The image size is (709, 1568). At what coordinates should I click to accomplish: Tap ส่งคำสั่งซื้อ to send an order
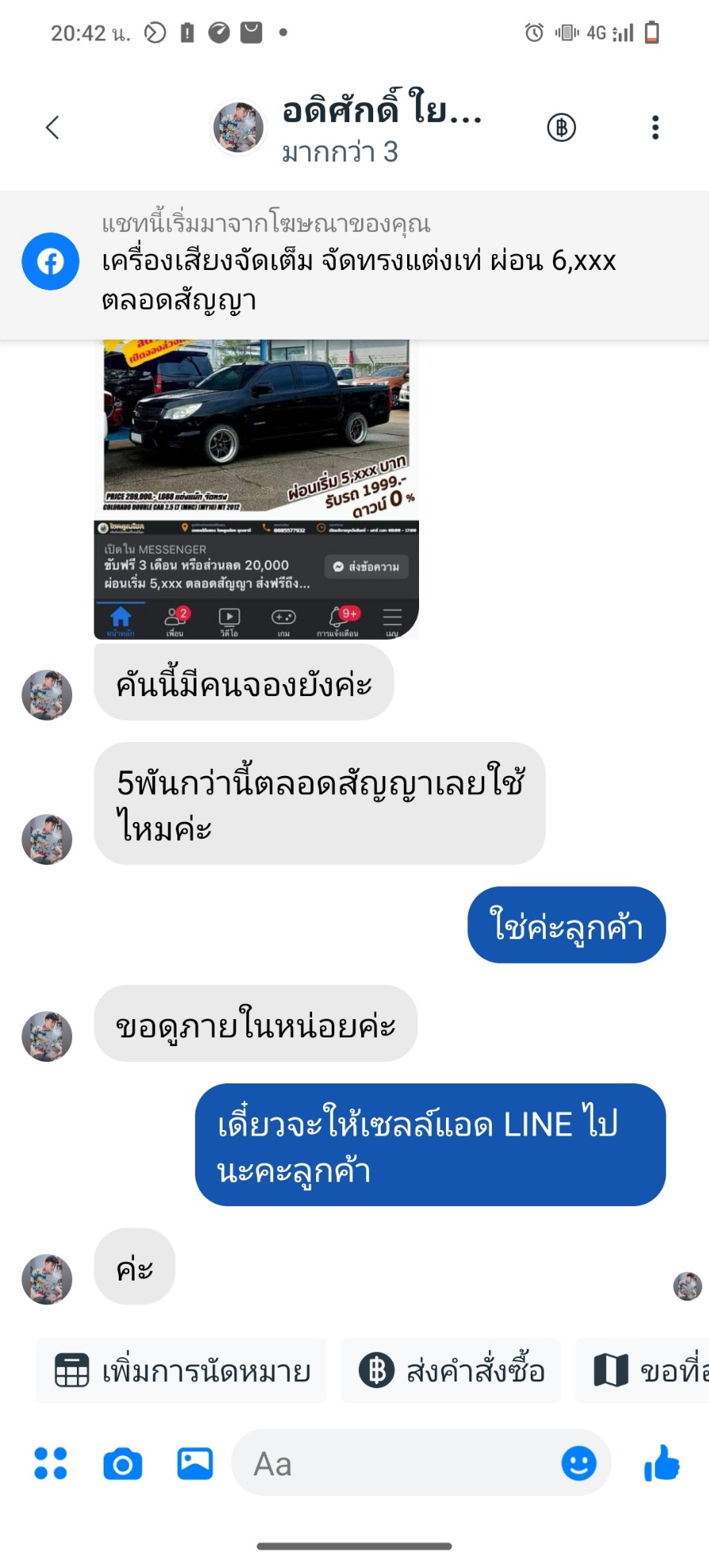[x=451, y=1370]
